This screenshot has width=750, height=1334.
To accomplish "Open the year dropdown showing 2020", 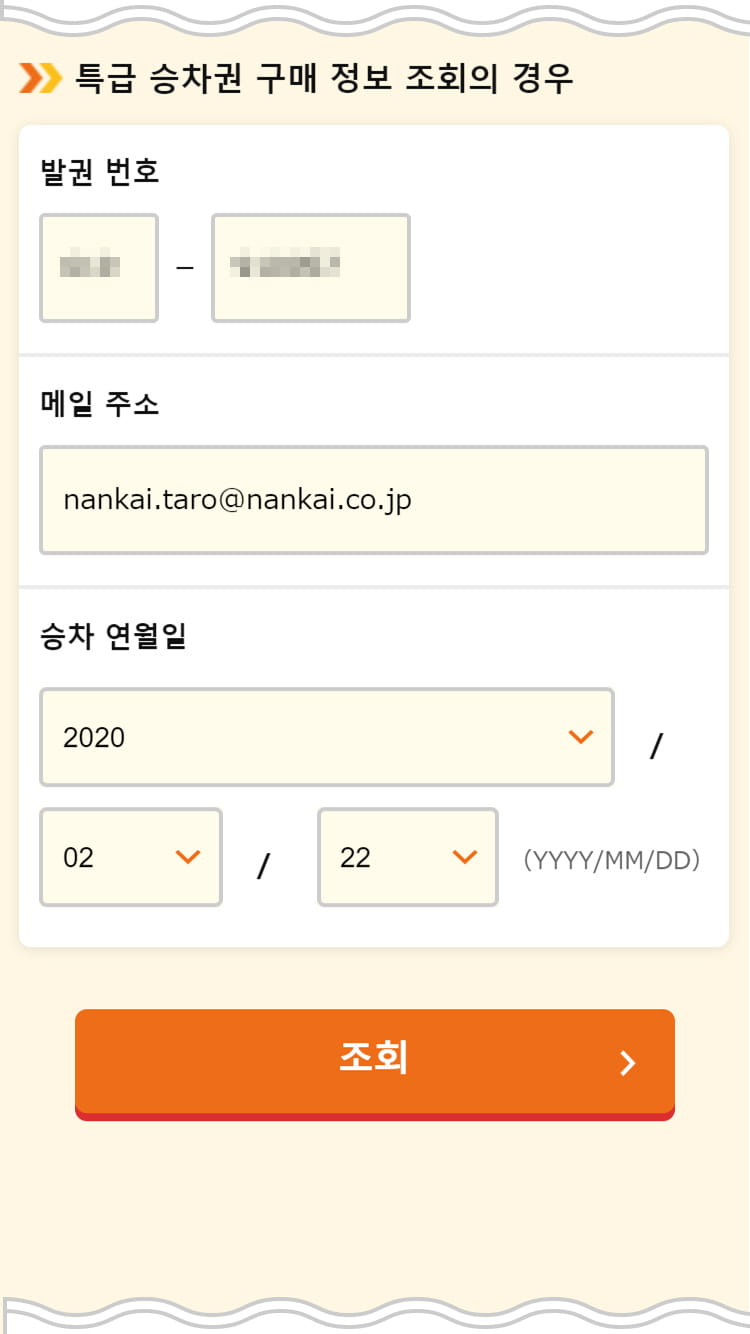I will pos(327,737).
